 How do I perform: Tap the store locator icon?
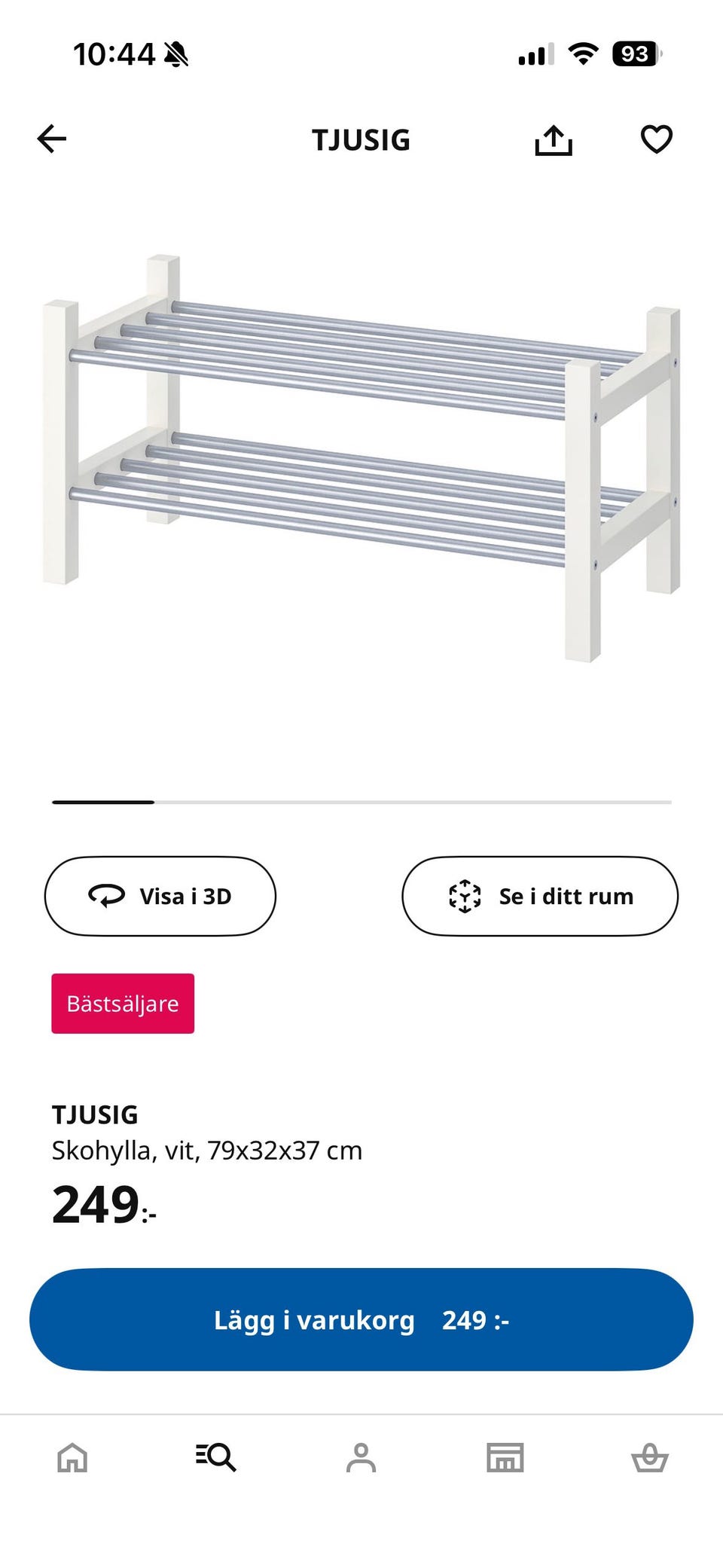[505, 1458]
